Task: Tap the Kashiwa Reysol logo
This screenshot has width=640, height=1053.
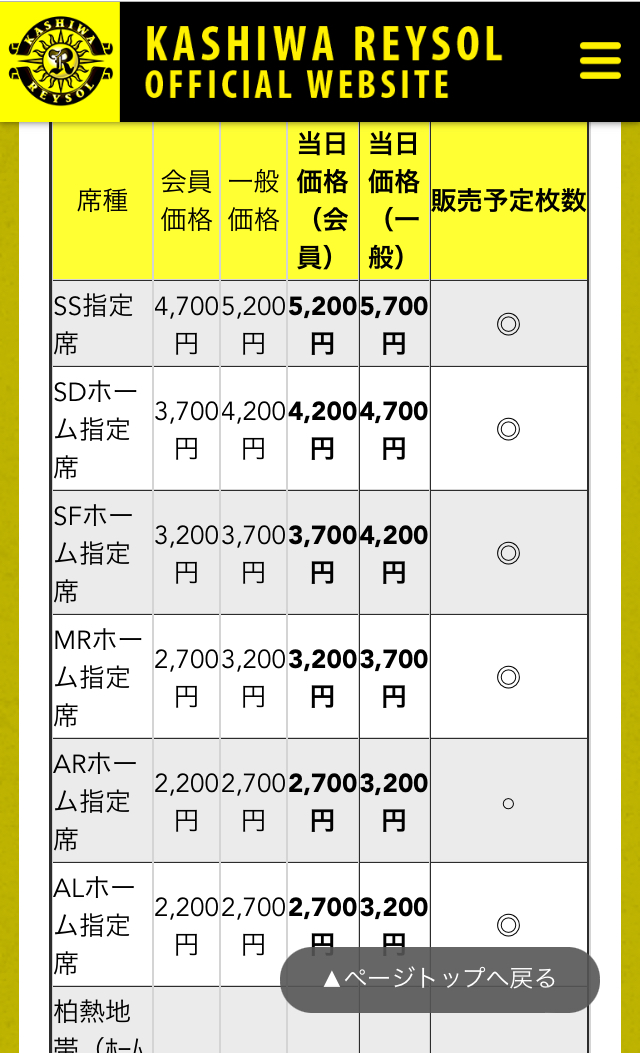Action: click(x=60, y=62)
